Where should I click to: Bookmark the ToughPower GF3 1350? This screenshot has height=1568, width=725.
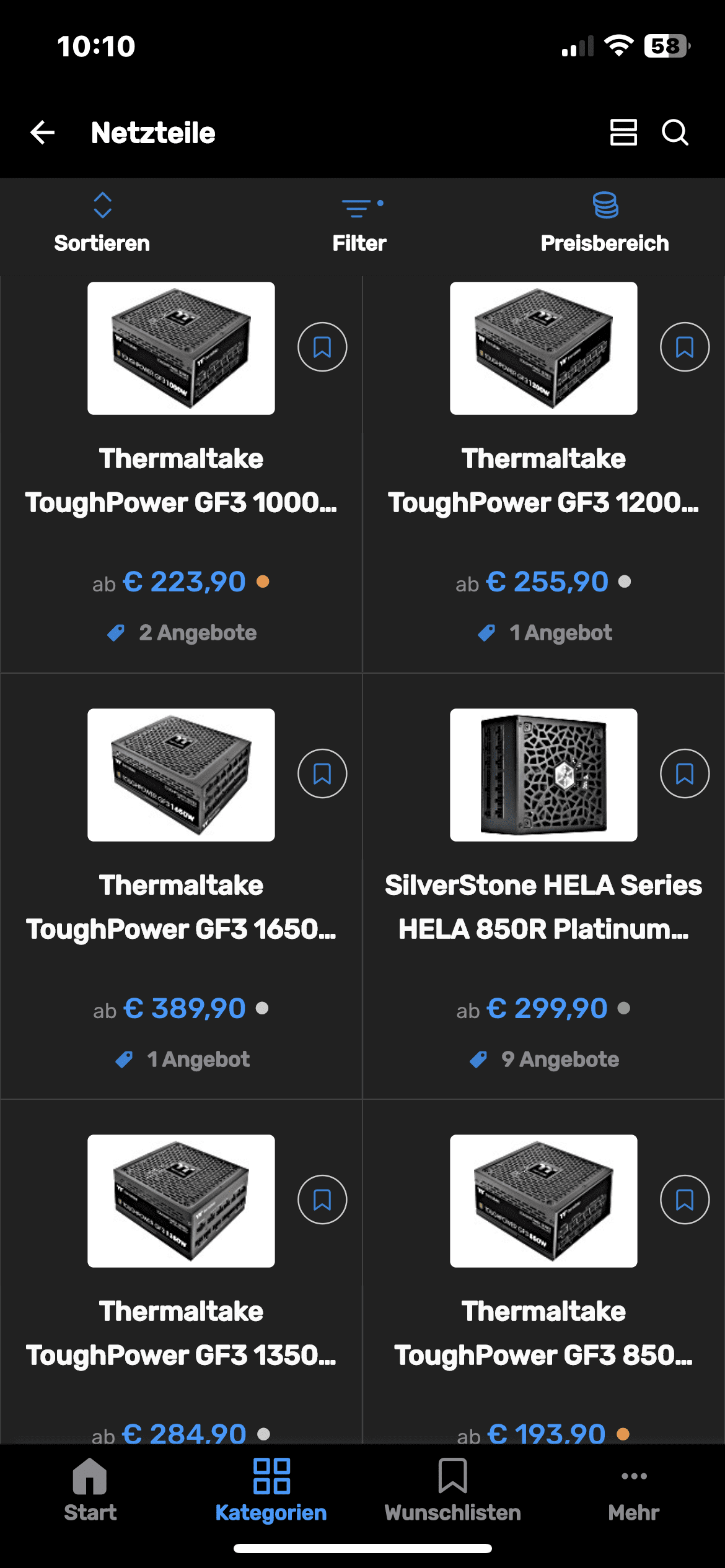[322, 1200]
